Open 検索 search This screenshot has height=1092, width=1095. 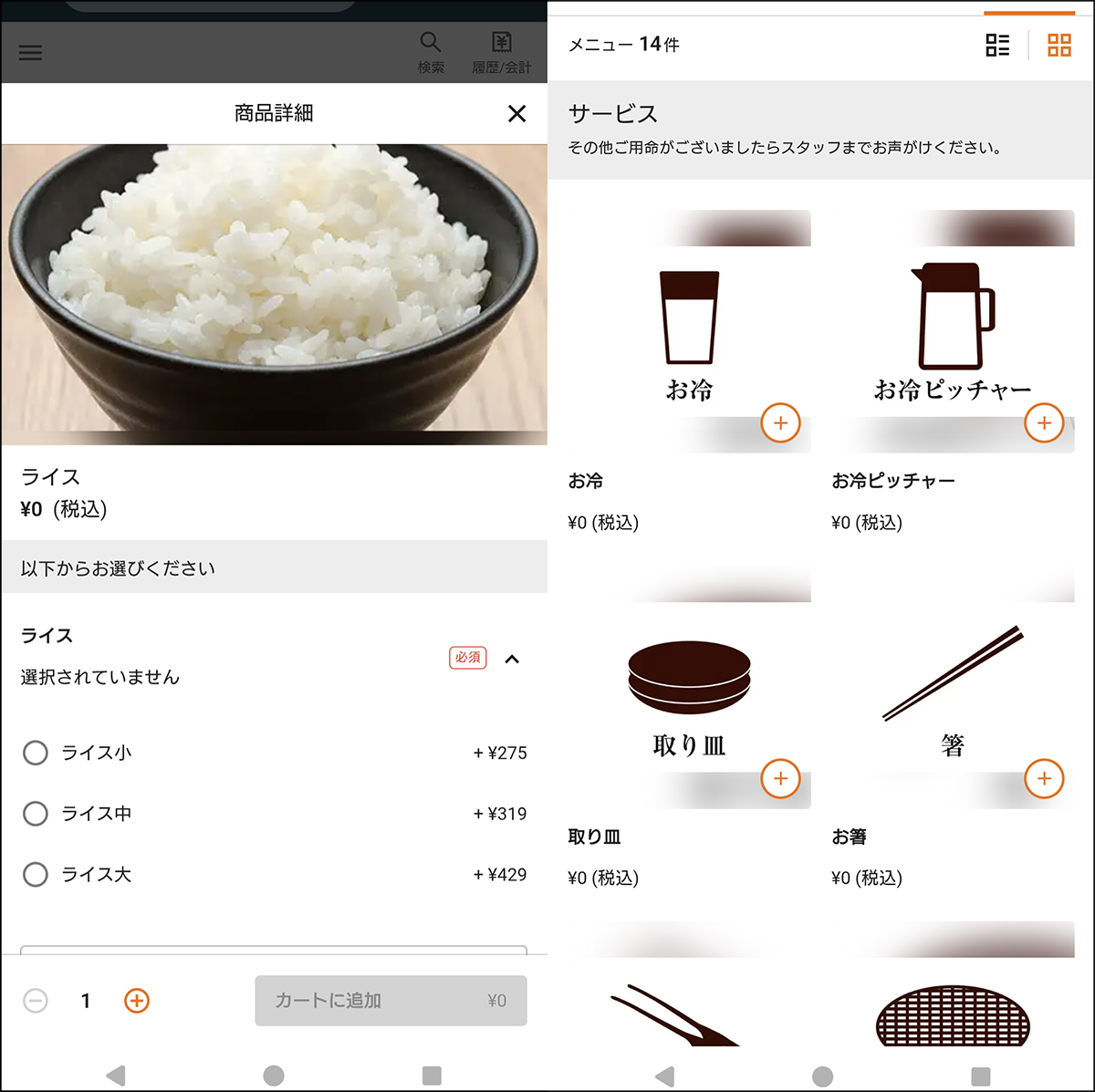coord(431,52)
